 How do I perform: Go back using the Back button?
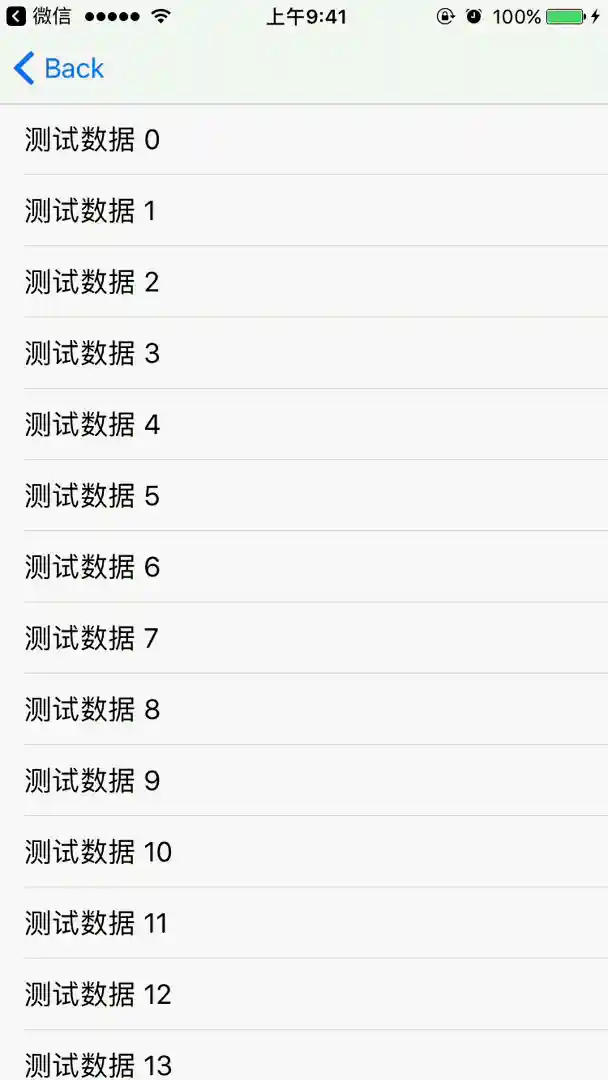click(x=58, y=68)
